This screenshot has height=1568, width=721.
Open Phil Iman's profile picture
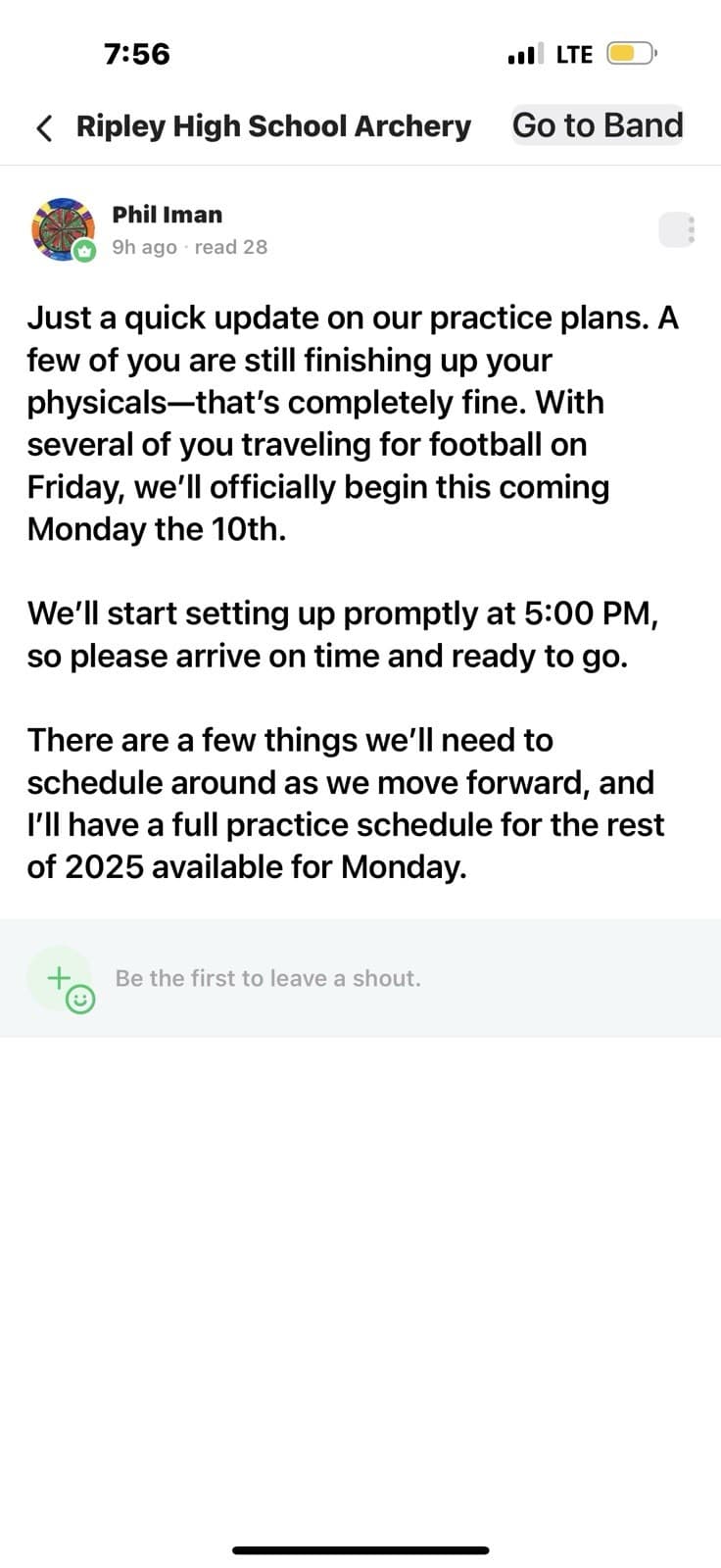[x=64, y=229]
